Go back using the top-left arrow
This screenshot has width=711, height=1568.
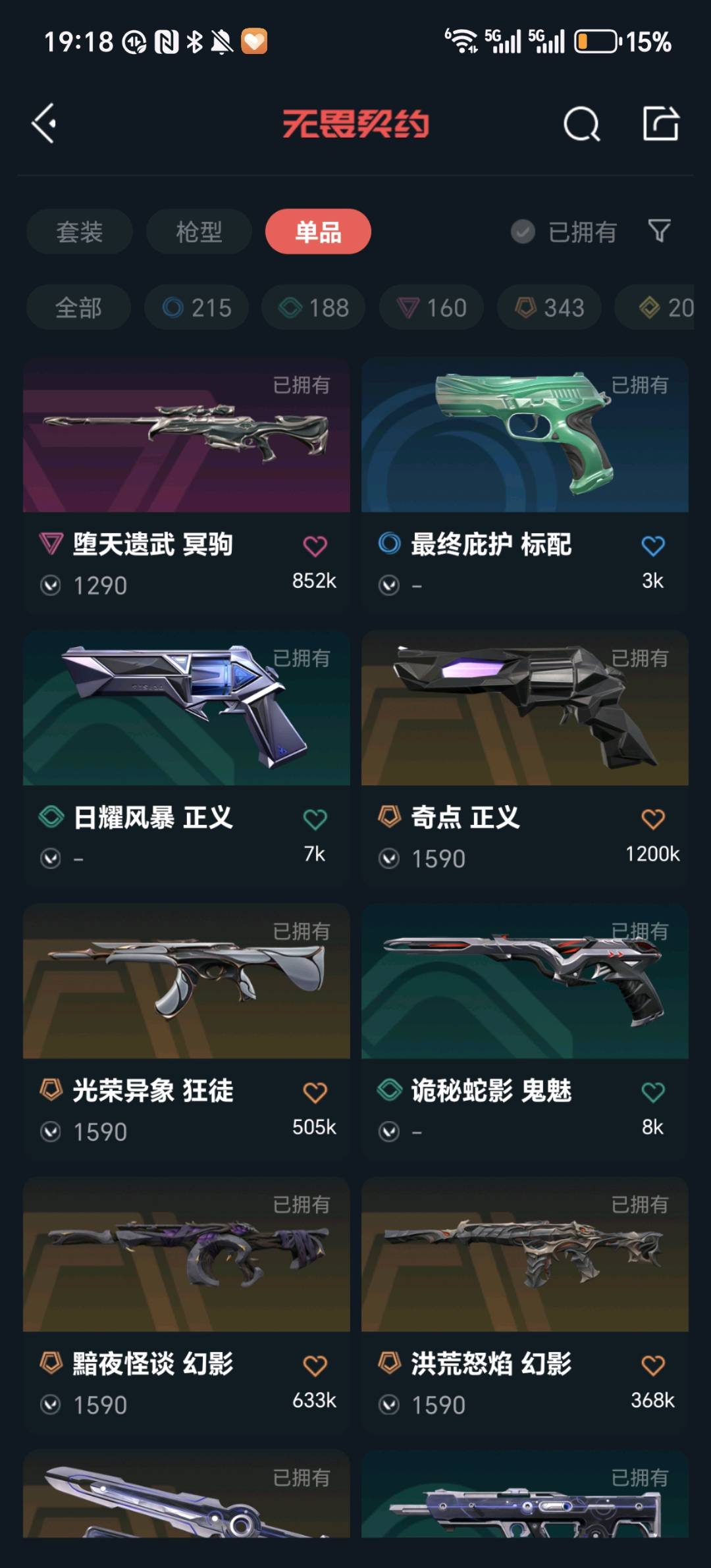tap(44, 124)
